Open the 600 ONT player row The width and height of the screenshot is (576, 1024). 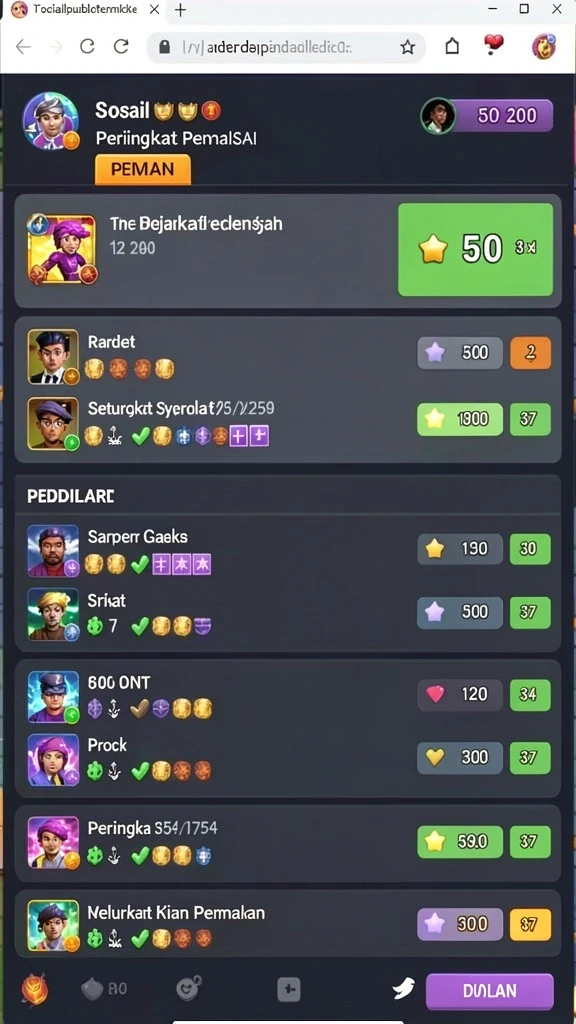coord(288,696)
